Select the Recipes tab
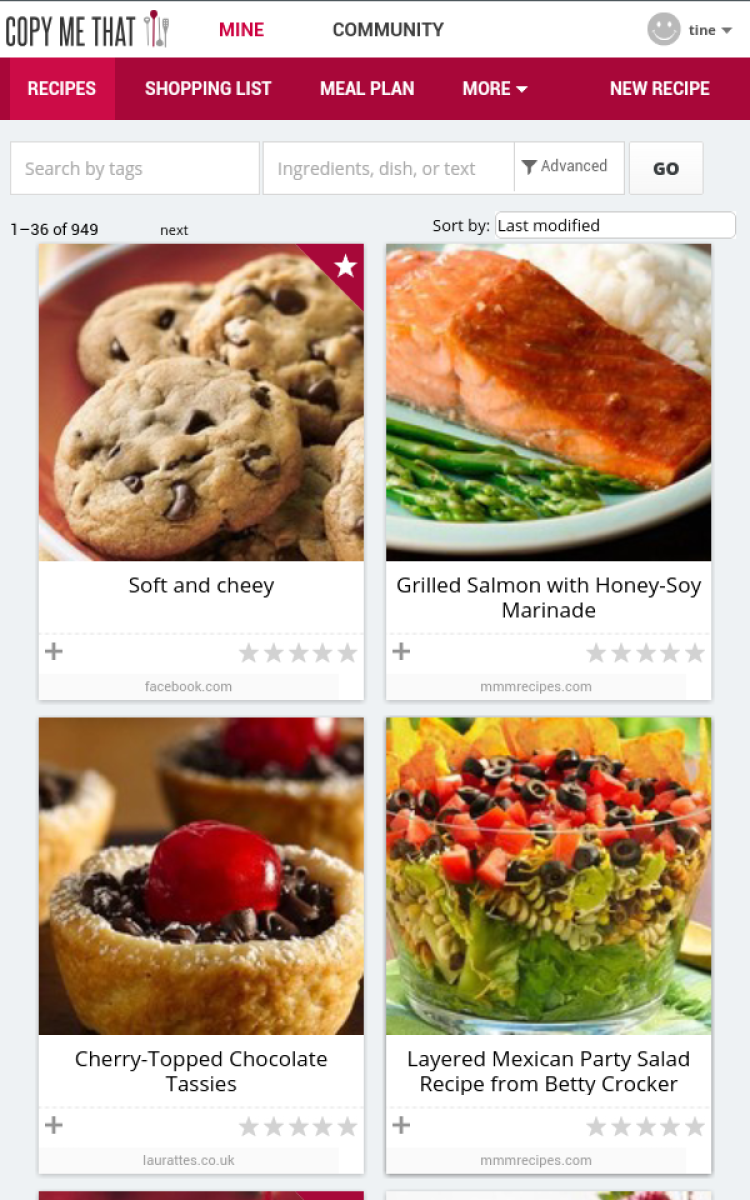The height and width of the screenshot is (1200, 750). [62, 89]
